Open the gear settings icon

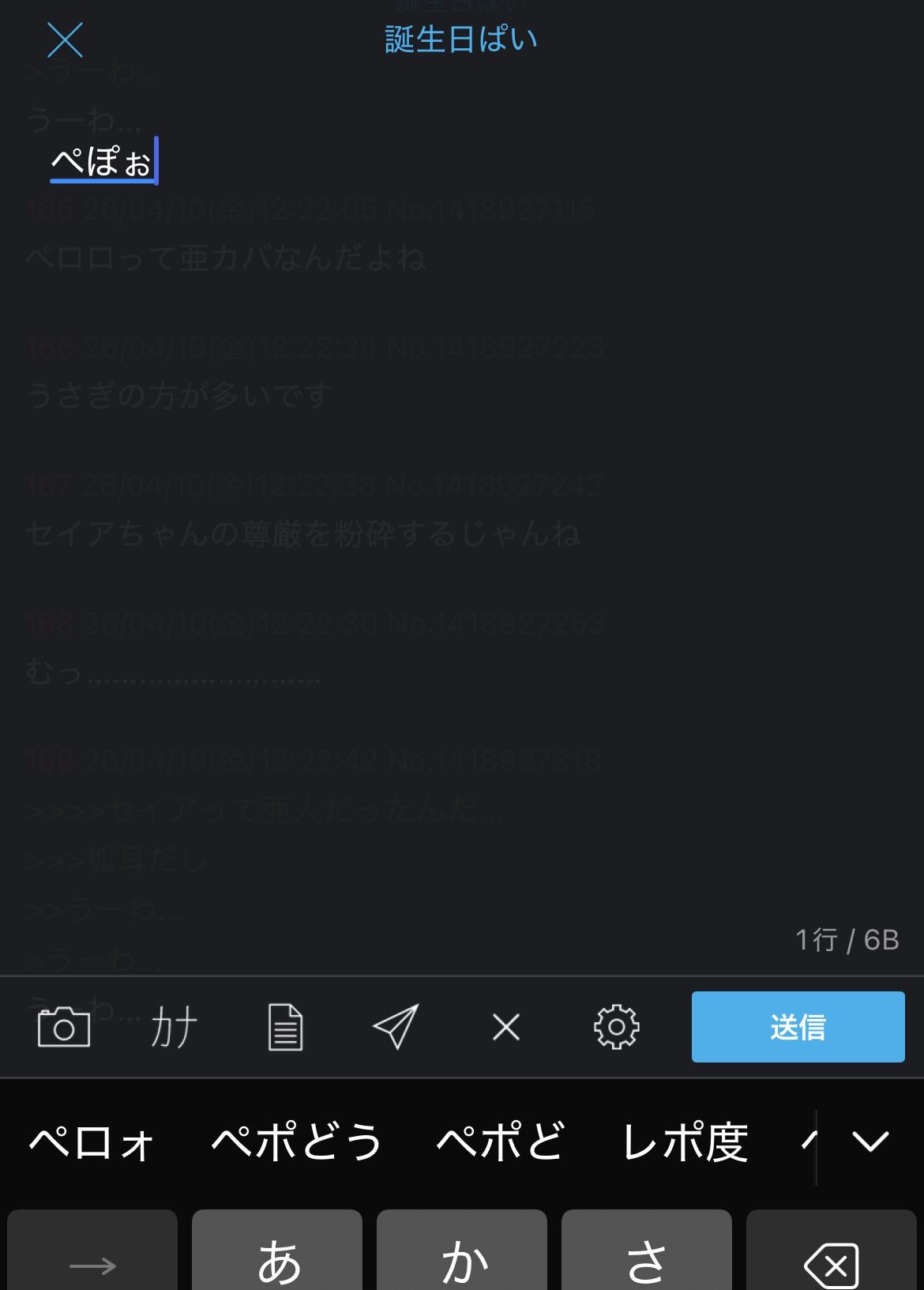tap(616, 1027)
